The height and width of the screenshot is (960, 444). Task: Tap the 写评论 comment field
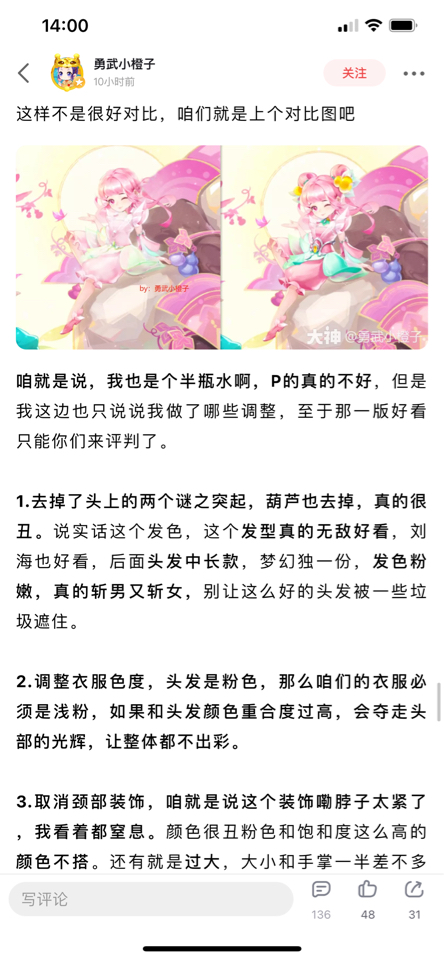(x=151, y=899)
